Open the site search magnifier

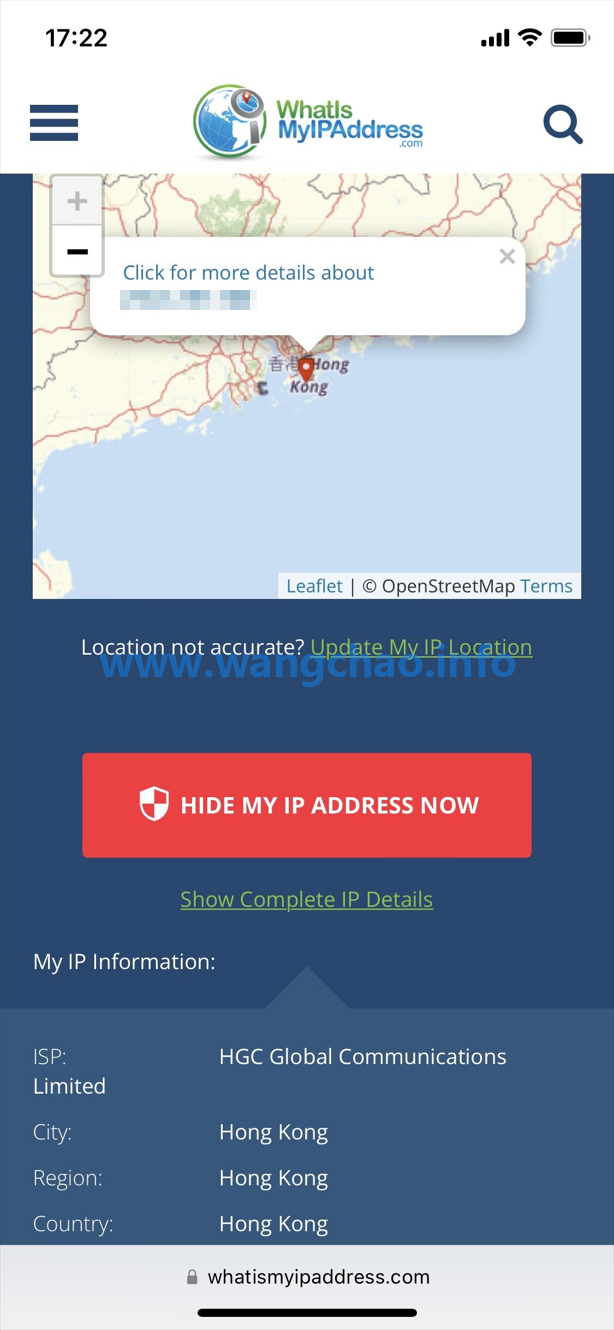click(562, 125)
